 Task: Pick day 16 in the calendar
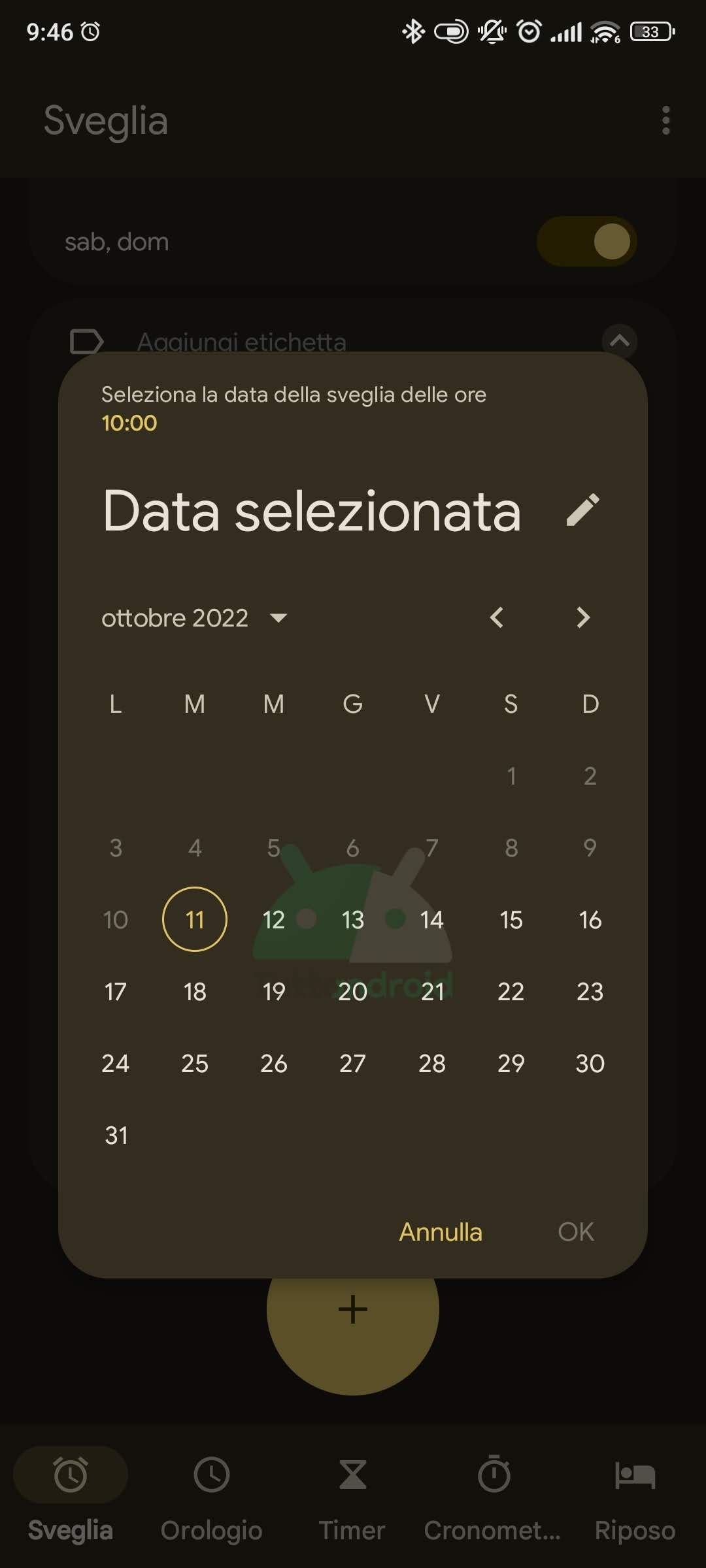point(590,919)
